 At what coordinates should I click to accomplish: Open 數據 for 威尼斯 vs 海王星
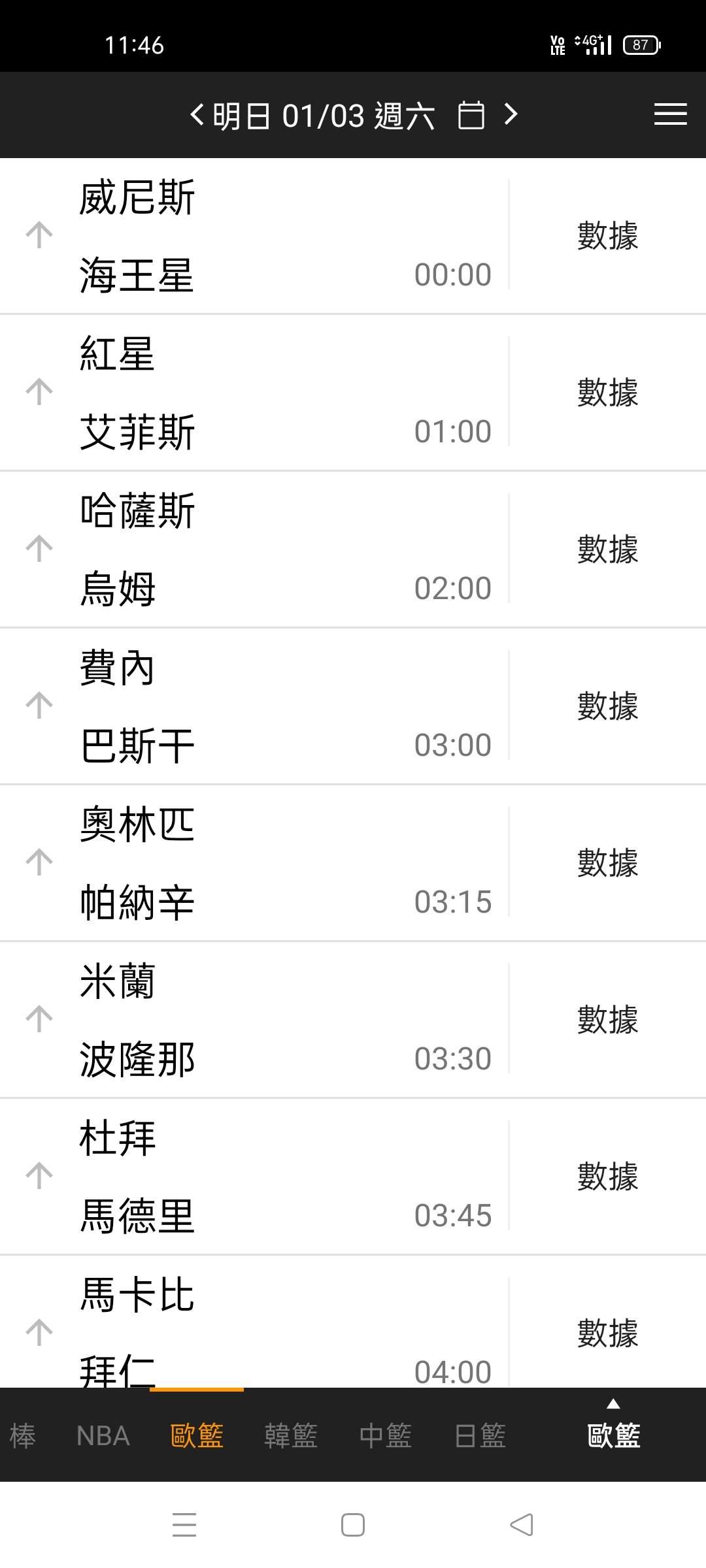[x=607, y=235]
